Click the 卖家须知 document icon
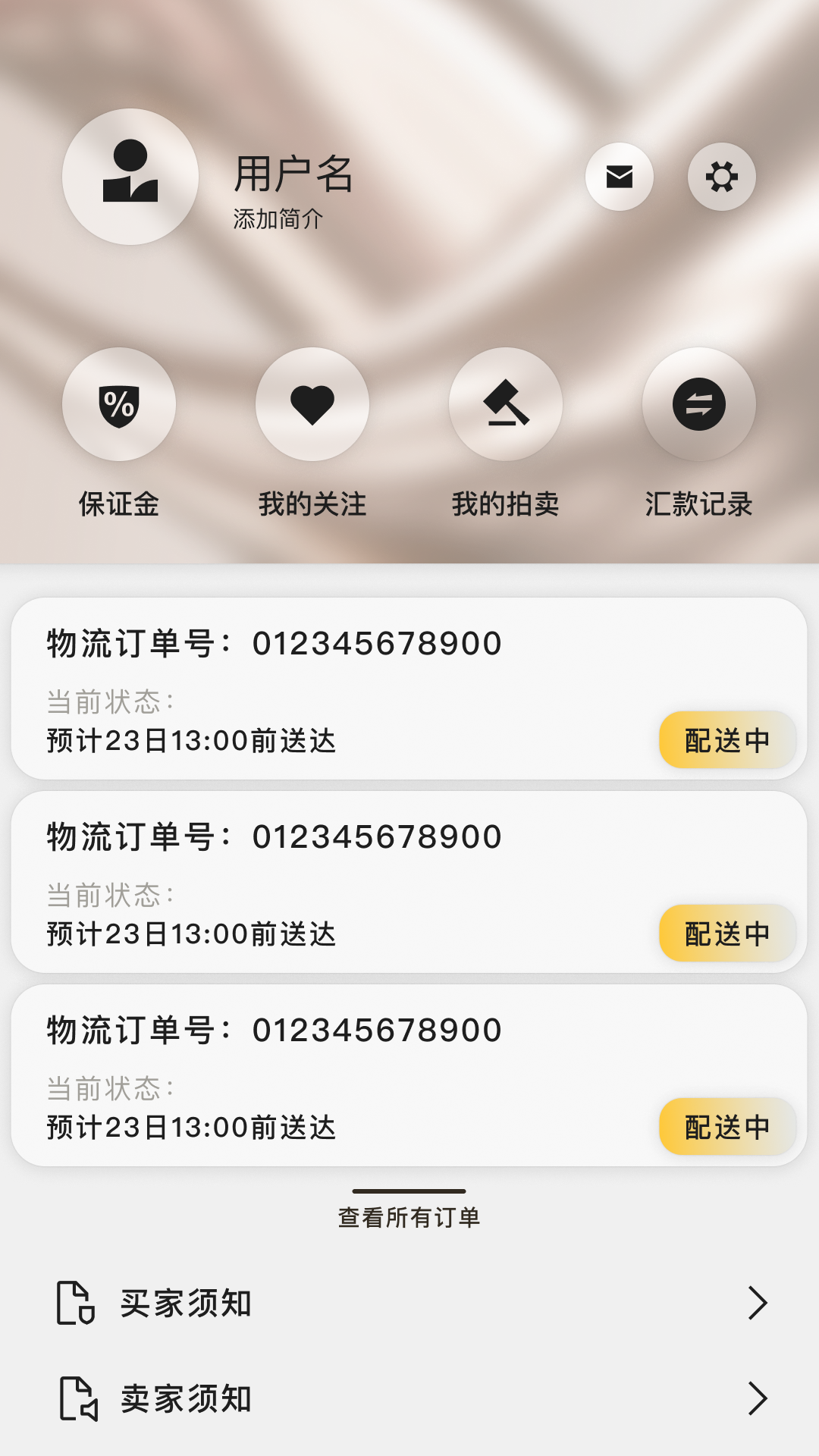 tap(75, 1399)
